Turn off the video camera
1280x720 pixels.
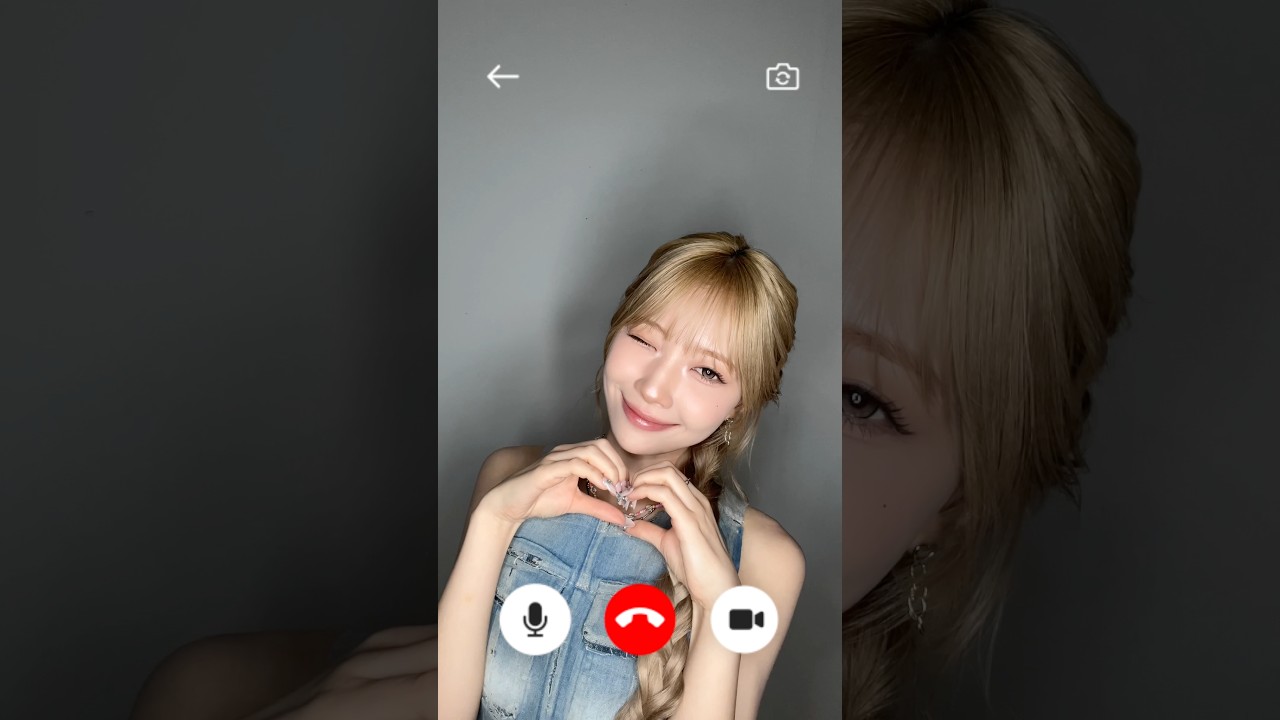(745, 620)
